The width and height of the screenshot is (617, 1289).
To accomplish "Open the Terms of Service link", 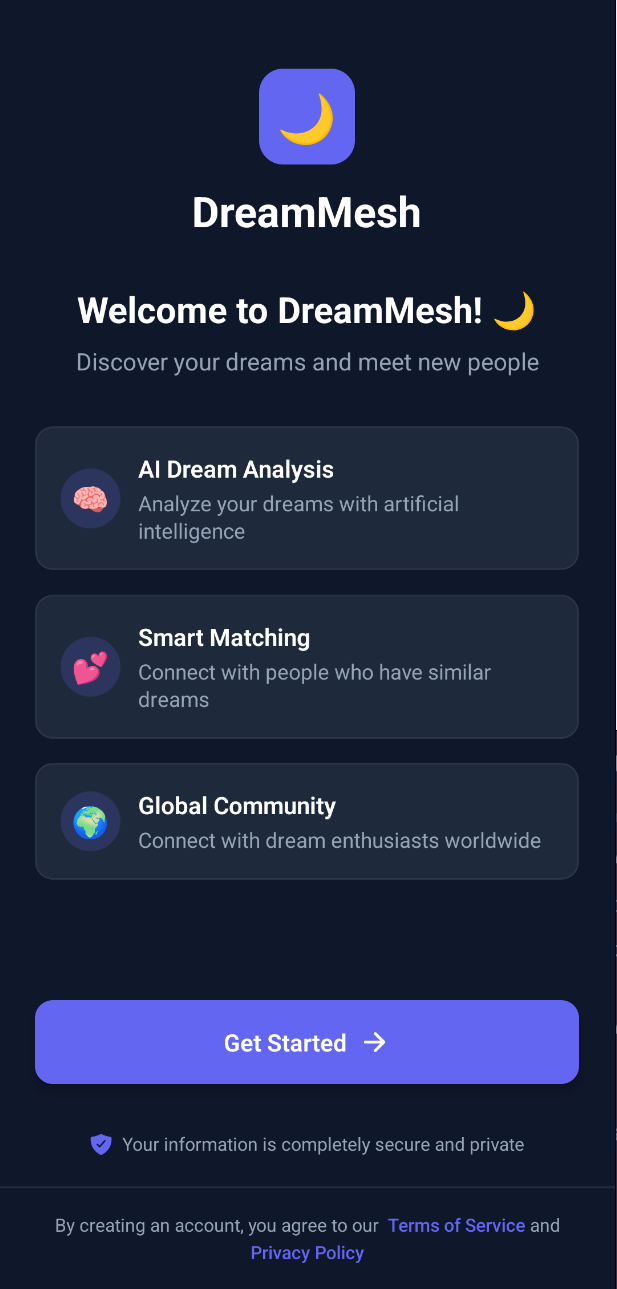I will point(456,1225).
